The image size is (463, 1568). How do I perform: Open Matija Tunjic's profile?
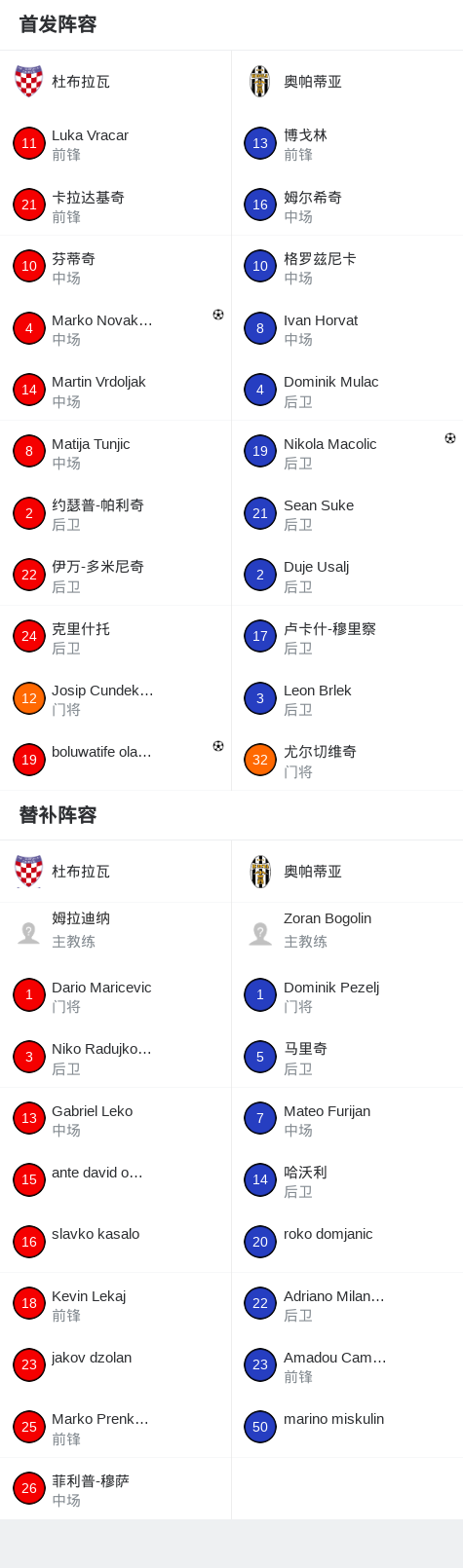pyautogui.click(x=115, y=452)
